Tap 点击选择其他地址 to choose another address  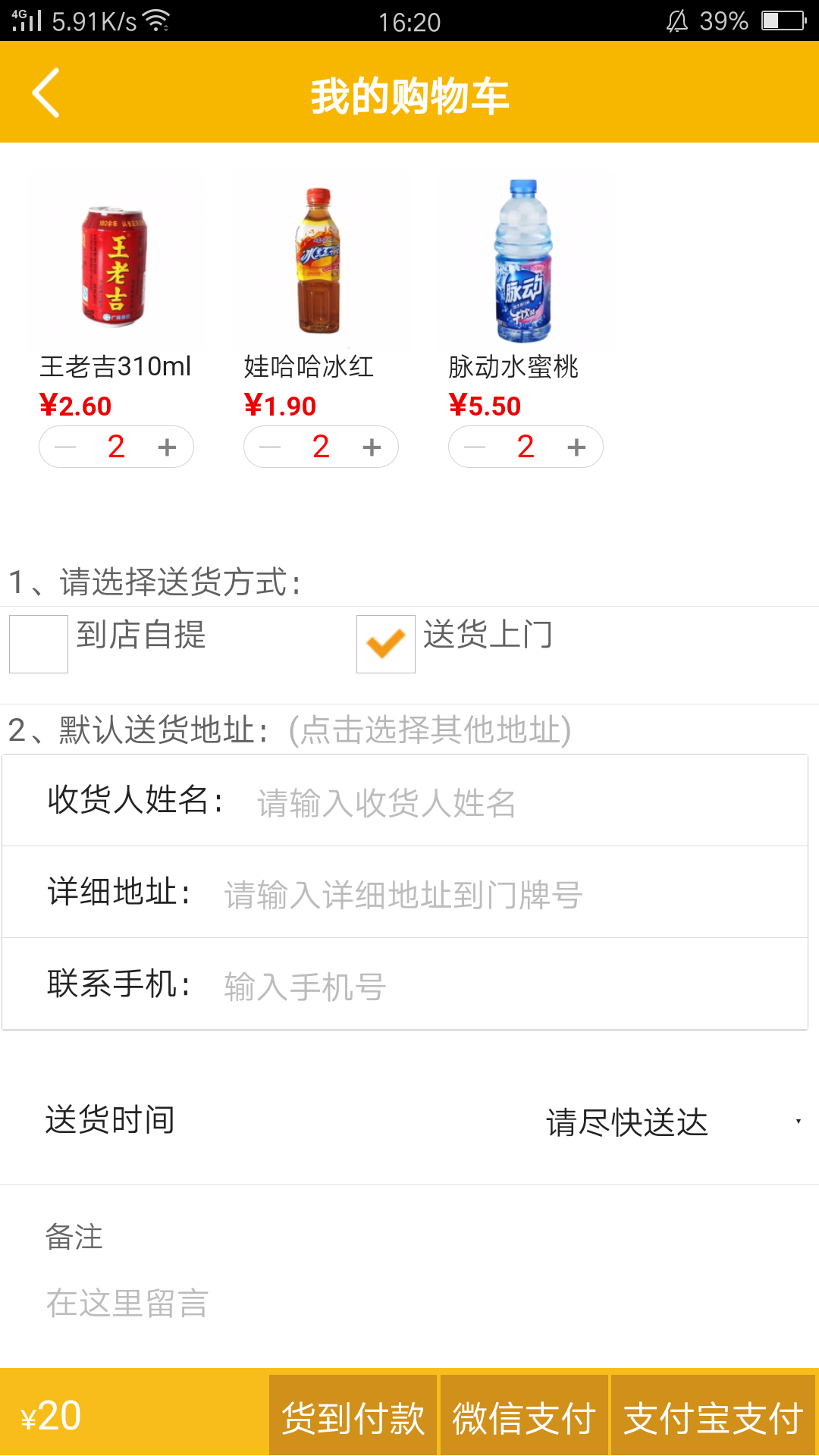coord(430,730)
